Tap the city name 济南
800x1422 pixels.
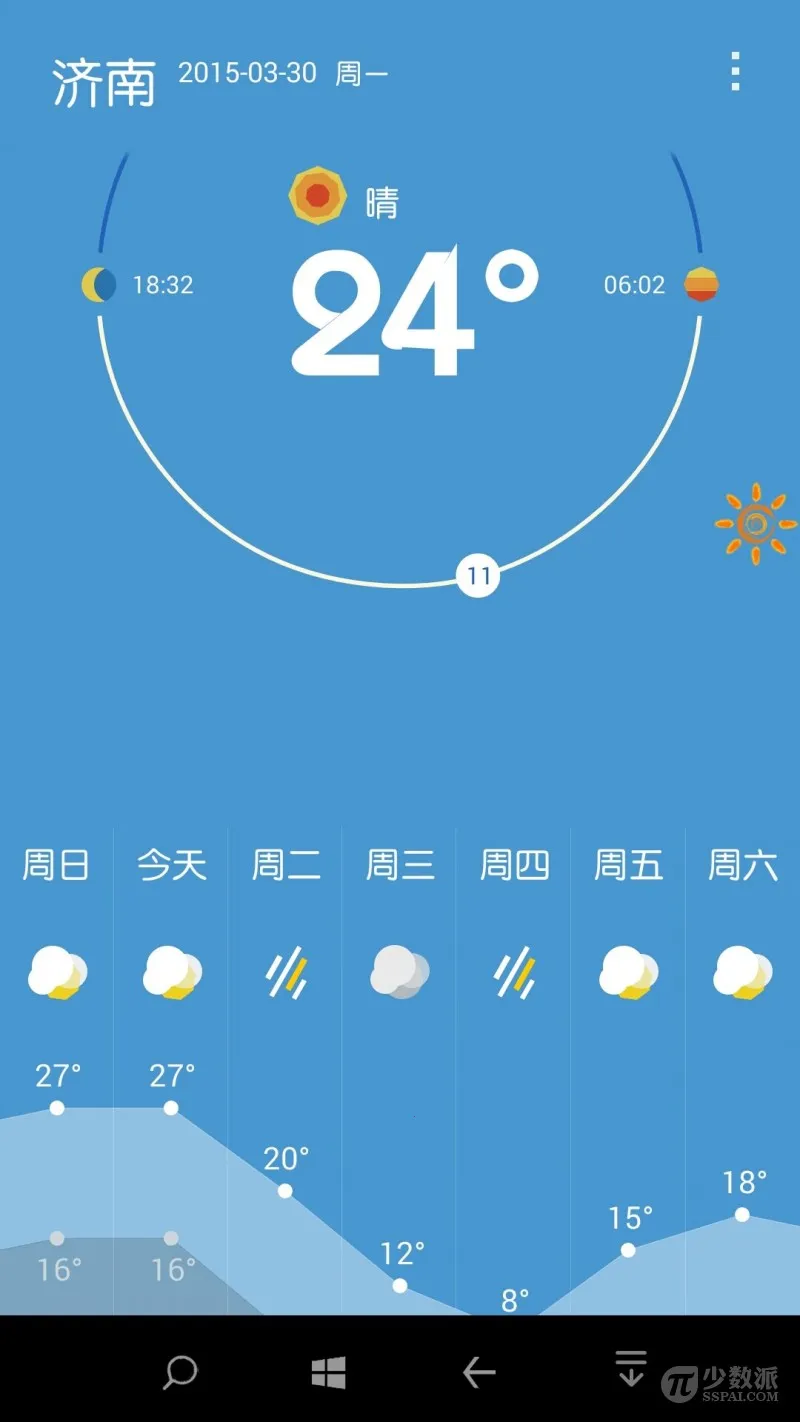pos(106,77)
